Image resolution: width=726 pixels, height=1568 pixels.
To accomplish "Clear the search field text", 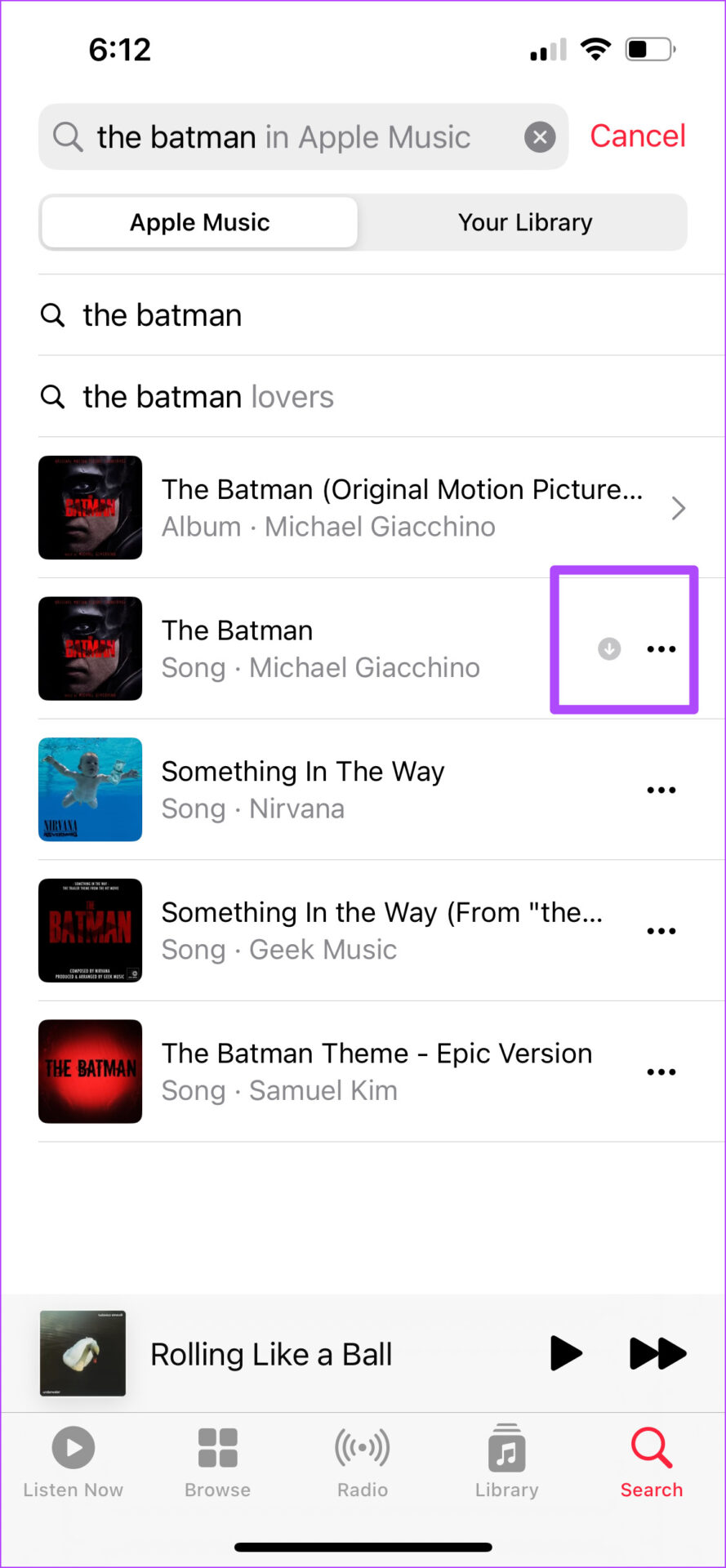I will click(x=540, y=136).
